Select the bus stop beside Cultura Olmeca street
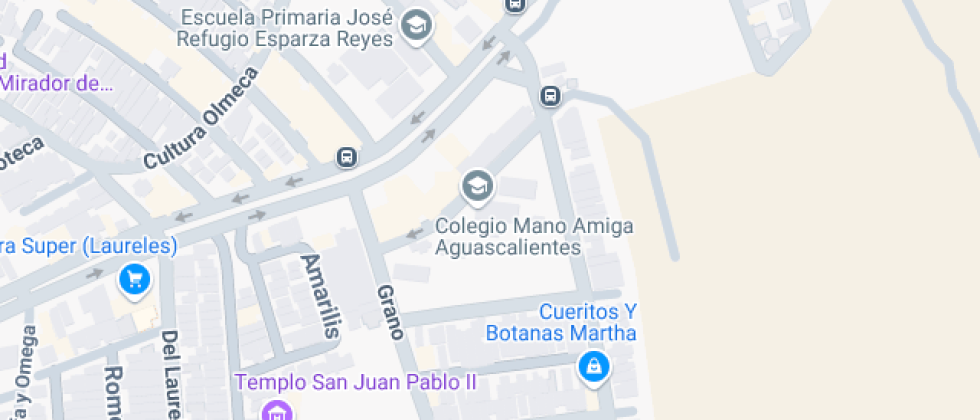The image size is (980, 420). (x=346, y=157)
